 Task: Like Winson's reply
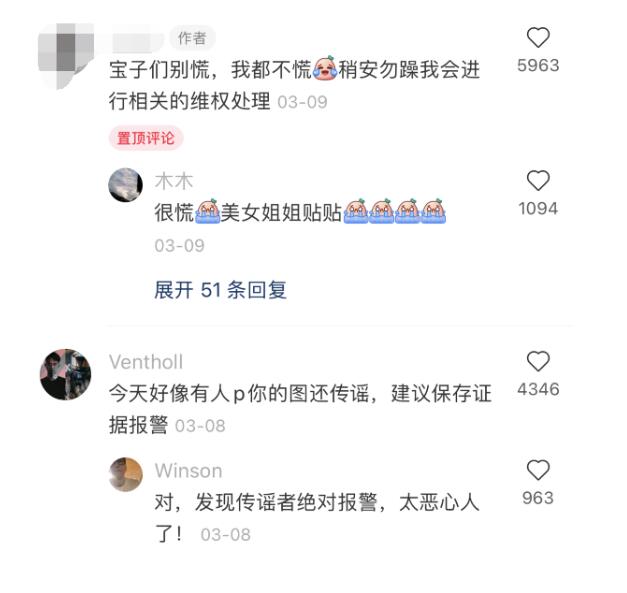pyautogui.click(x=538, y=470)
